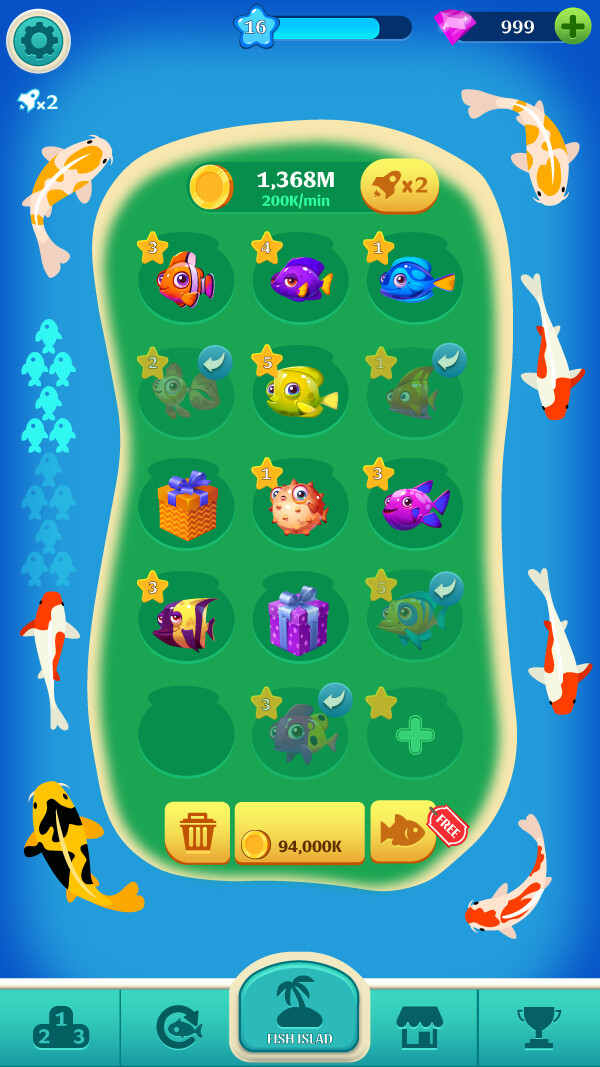Select the blue level 1 fish
The height and width of the screenshot is (1067, 600).
(x=415, y=279)
